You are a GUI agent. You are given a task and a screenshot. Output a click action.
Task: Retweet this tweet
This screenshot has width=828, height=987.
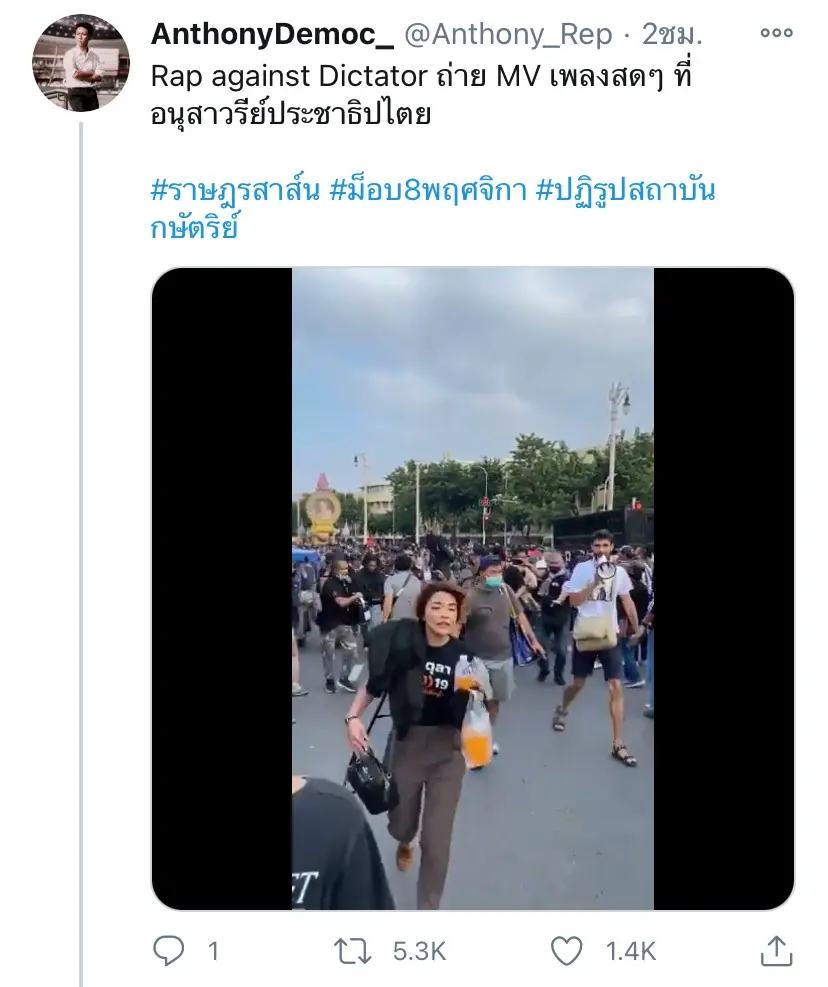click(x=352, y=950)
